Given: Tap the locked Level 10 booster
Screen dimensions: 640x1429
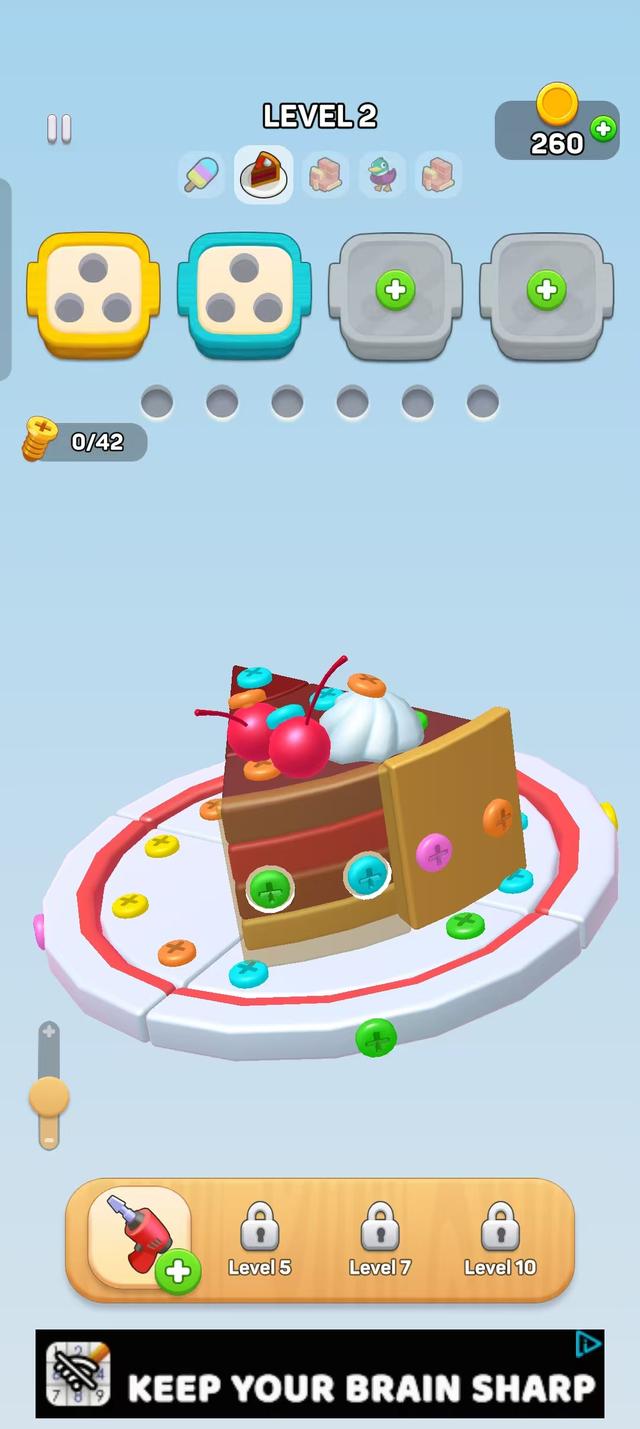Looking at the screenshot, I should click(x=500, y=1238).
